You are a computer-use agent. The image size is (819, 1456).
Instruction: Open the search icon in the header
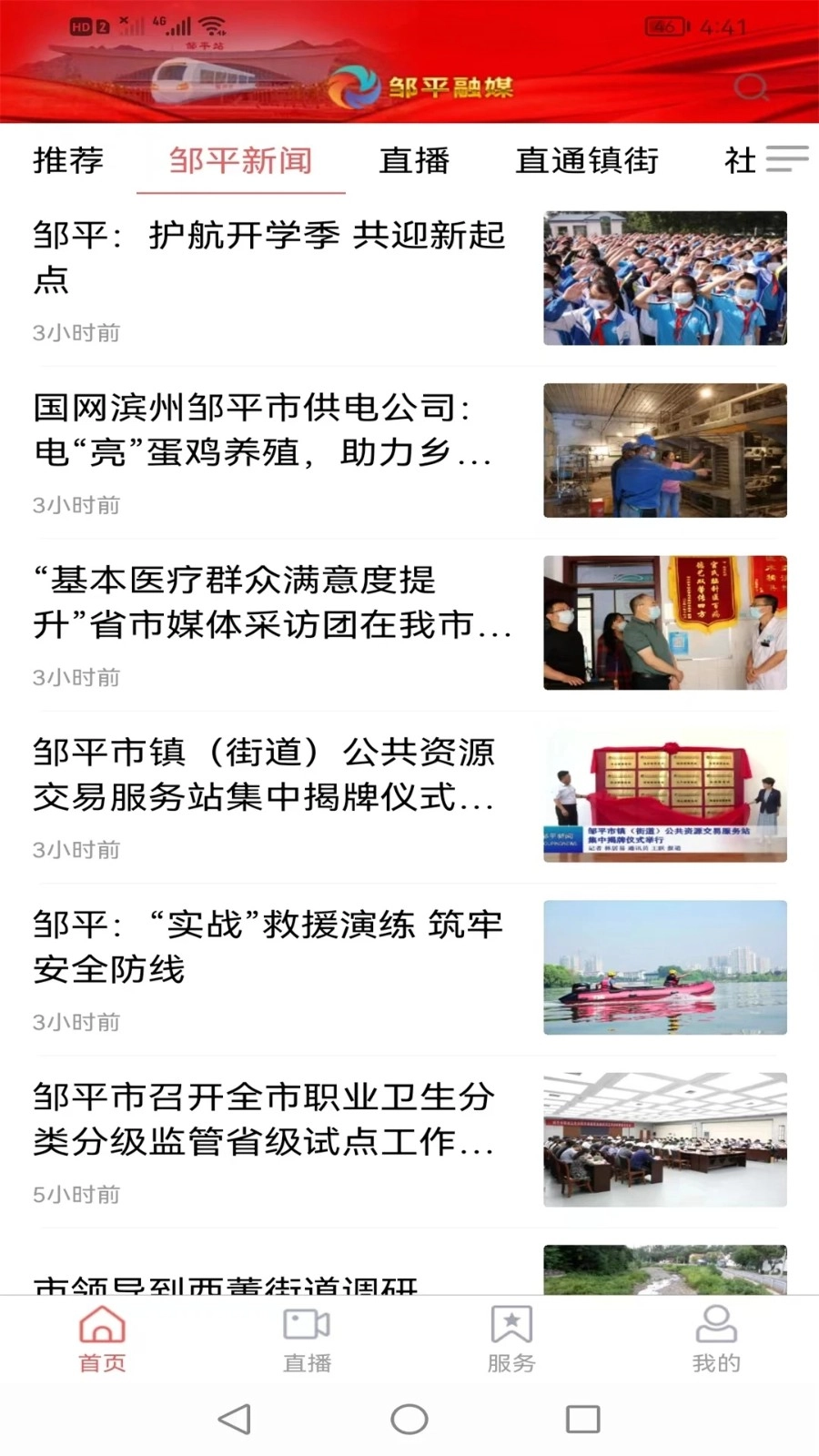pos(751,87)
